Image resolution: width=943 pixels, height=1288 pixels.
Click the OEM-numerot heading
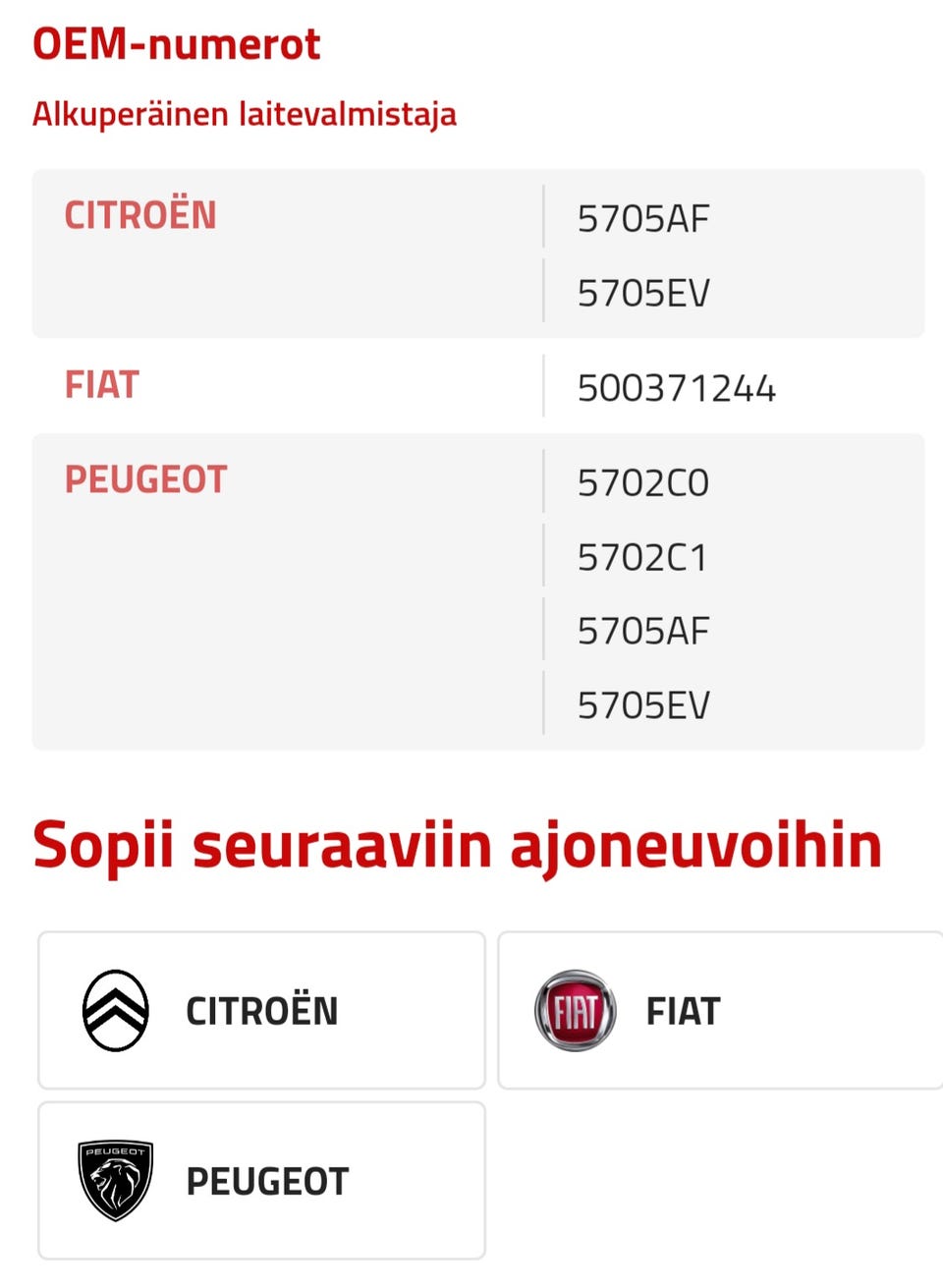pyautogui.click(x=177, y=43)
